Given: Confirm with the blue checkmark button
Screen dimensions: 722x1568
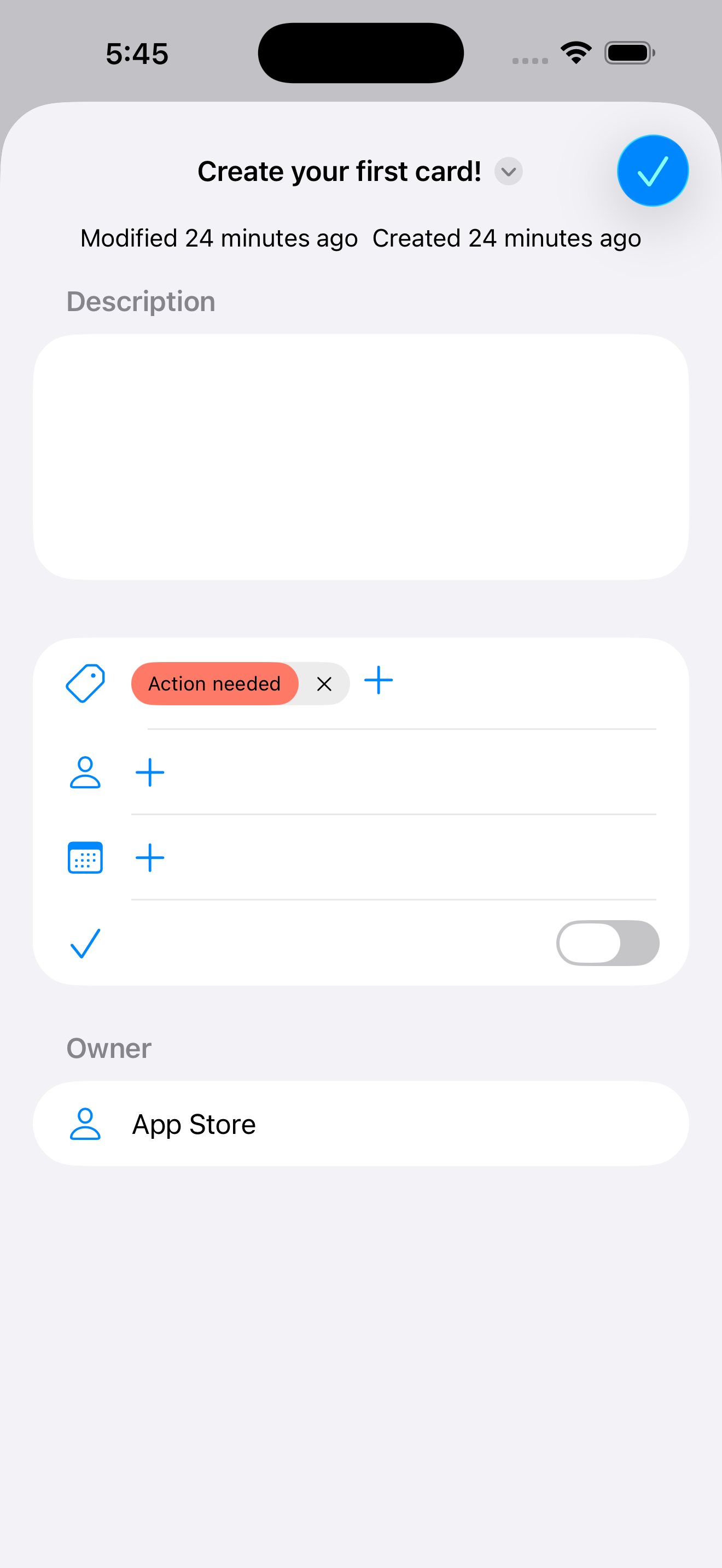Looking at the screenshot, I should pos(652,171).
